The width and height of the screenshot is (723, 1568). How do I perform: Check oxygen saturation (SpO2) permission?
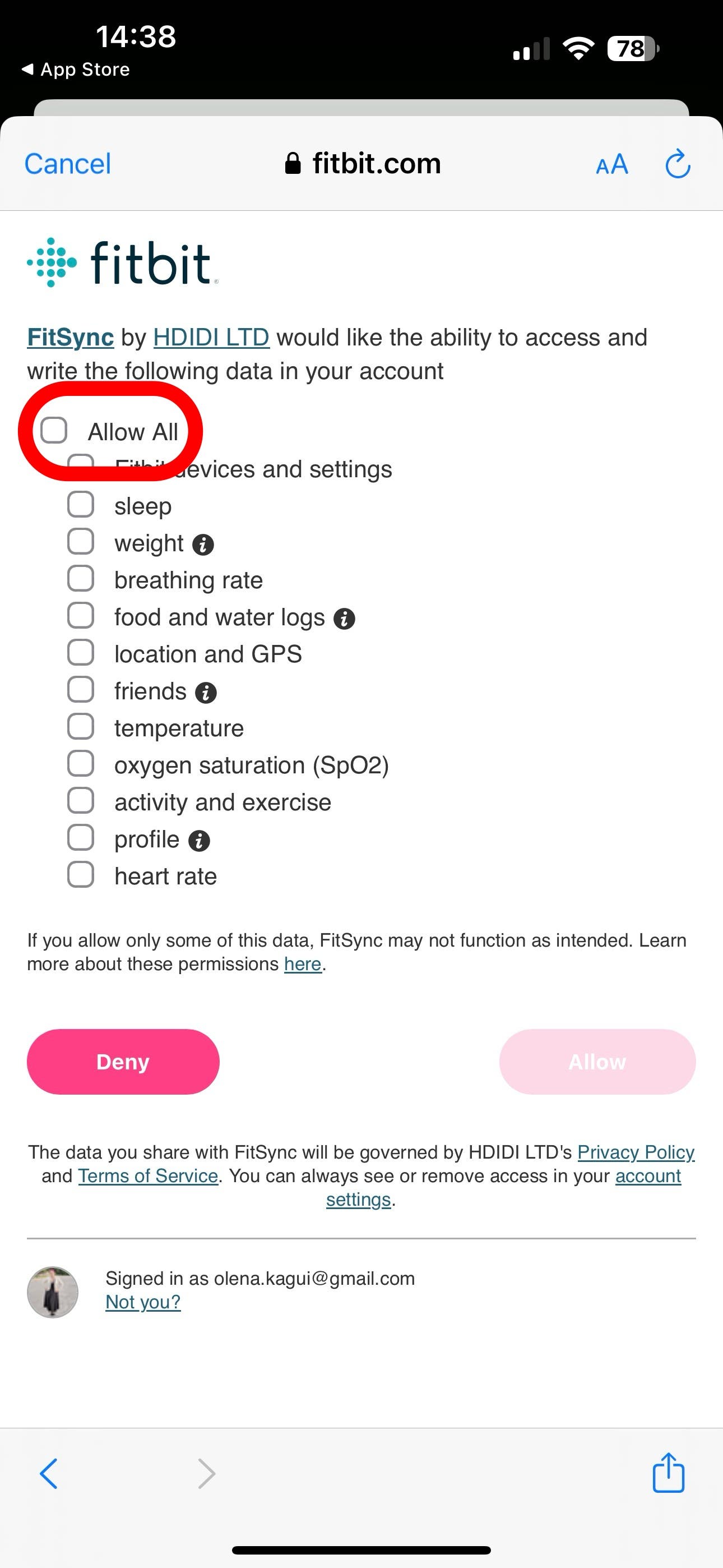(80, 763)
